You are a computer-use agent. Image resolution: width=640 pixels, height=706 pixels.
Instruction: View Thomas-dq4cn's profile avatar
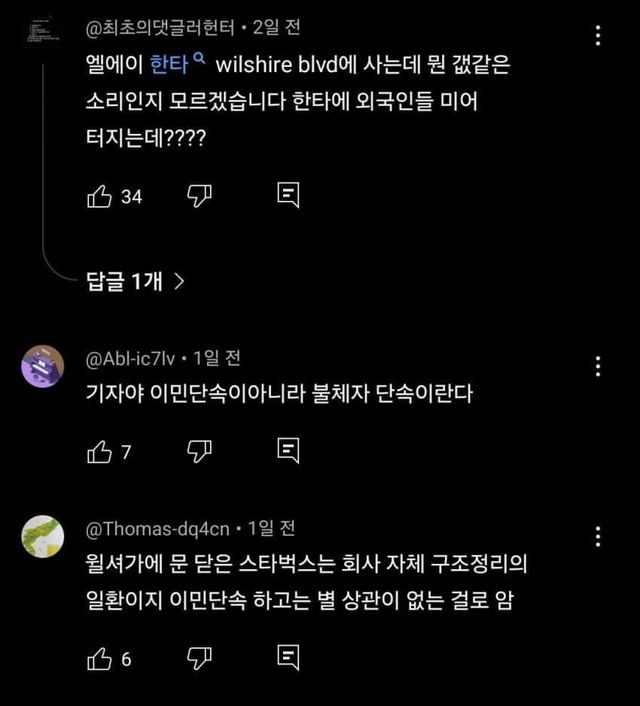43,536
